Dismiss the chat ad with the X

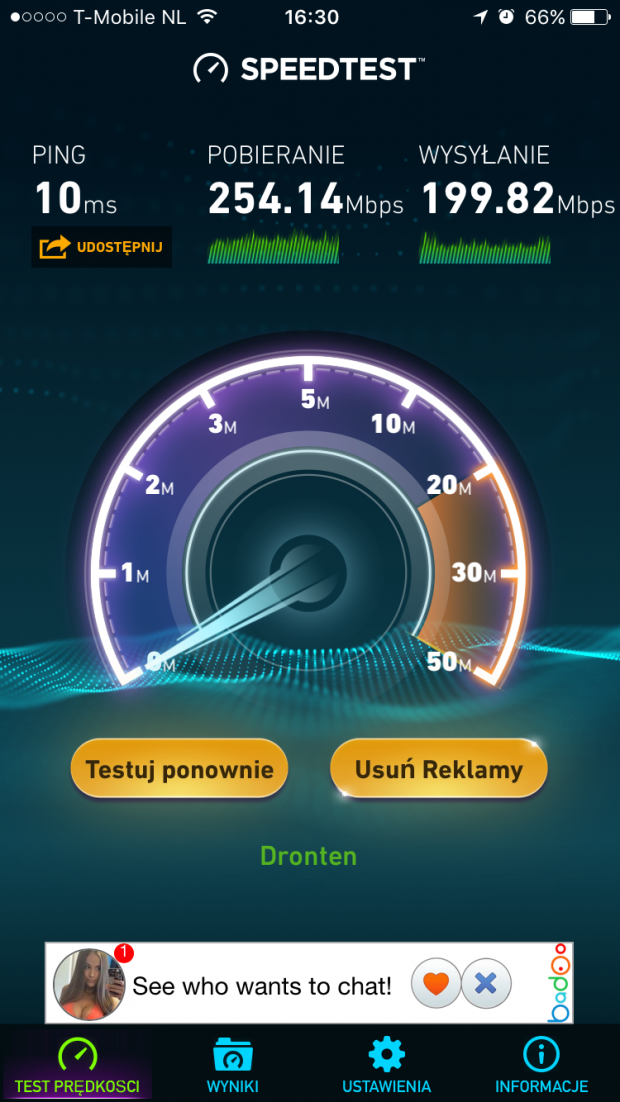point(486,984)
